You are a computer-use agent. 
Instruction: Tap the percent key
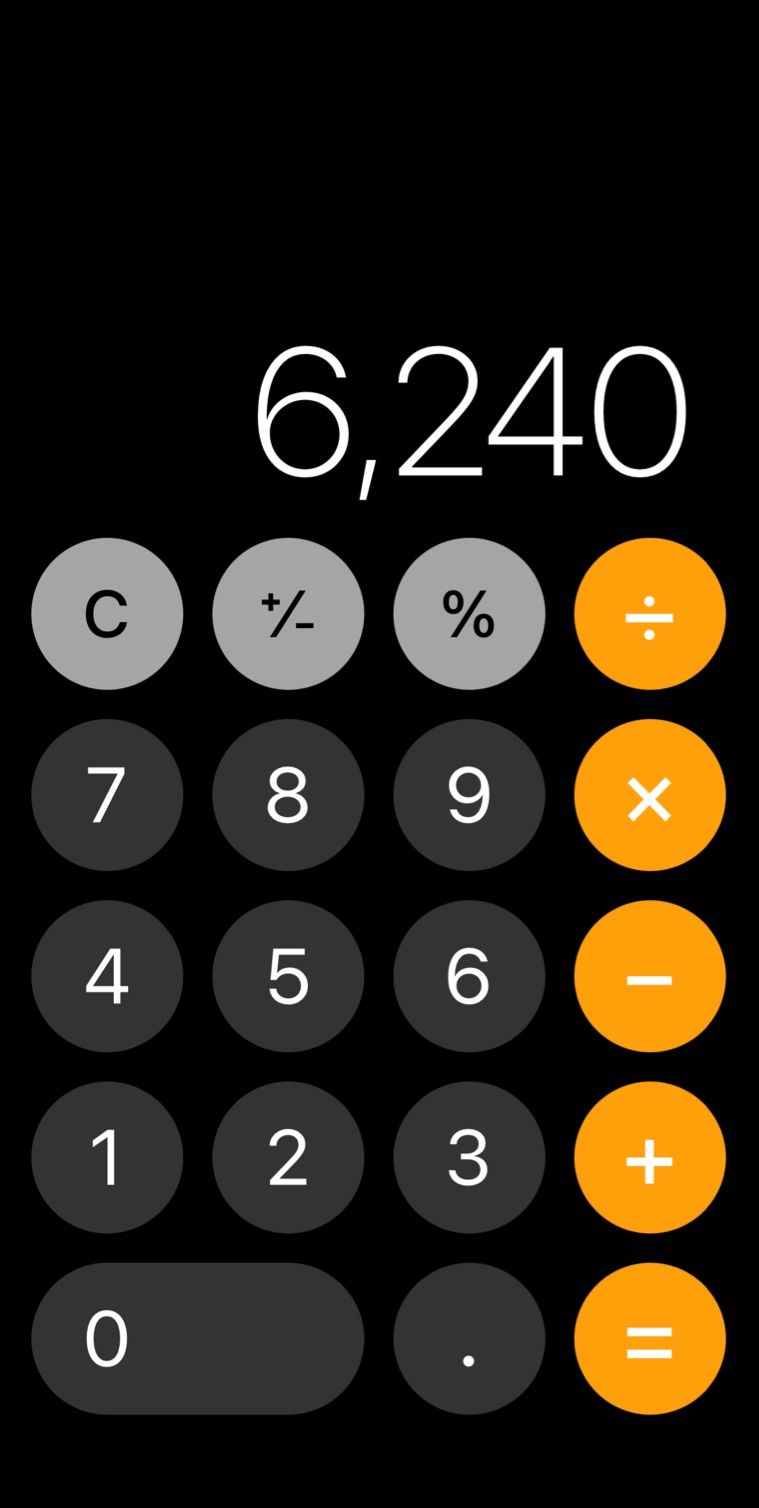469,614
